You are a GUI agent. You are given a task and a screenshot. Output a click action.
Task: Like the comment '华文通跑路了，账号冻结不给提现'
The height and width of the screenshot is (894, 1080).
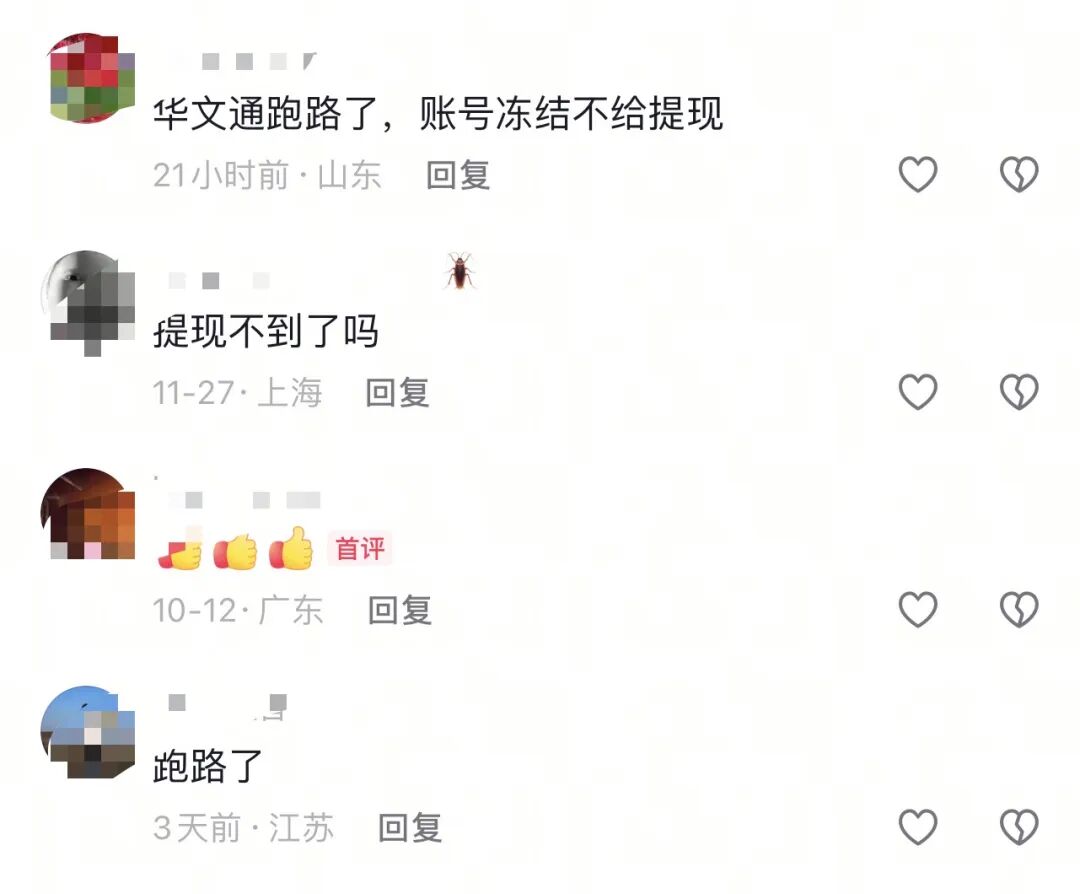click(x=917, y=175)
